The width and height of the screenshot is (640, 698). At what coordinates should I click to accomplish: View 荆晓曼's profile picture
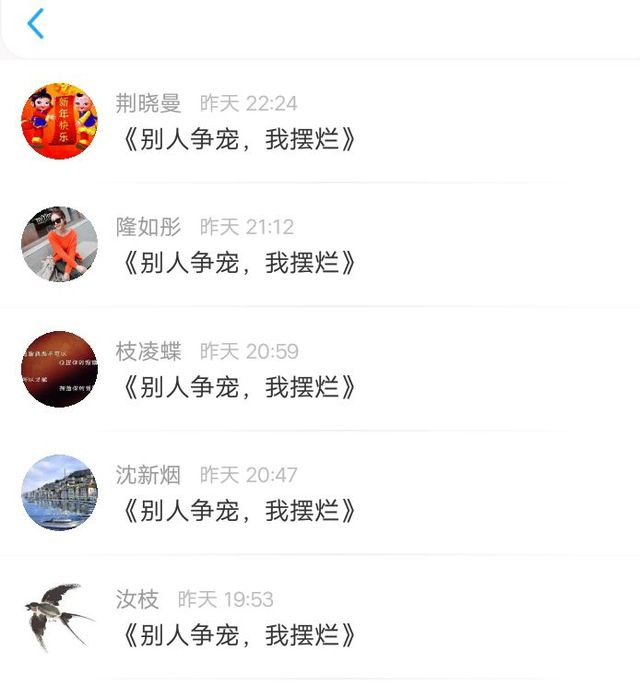pos(59,121)
